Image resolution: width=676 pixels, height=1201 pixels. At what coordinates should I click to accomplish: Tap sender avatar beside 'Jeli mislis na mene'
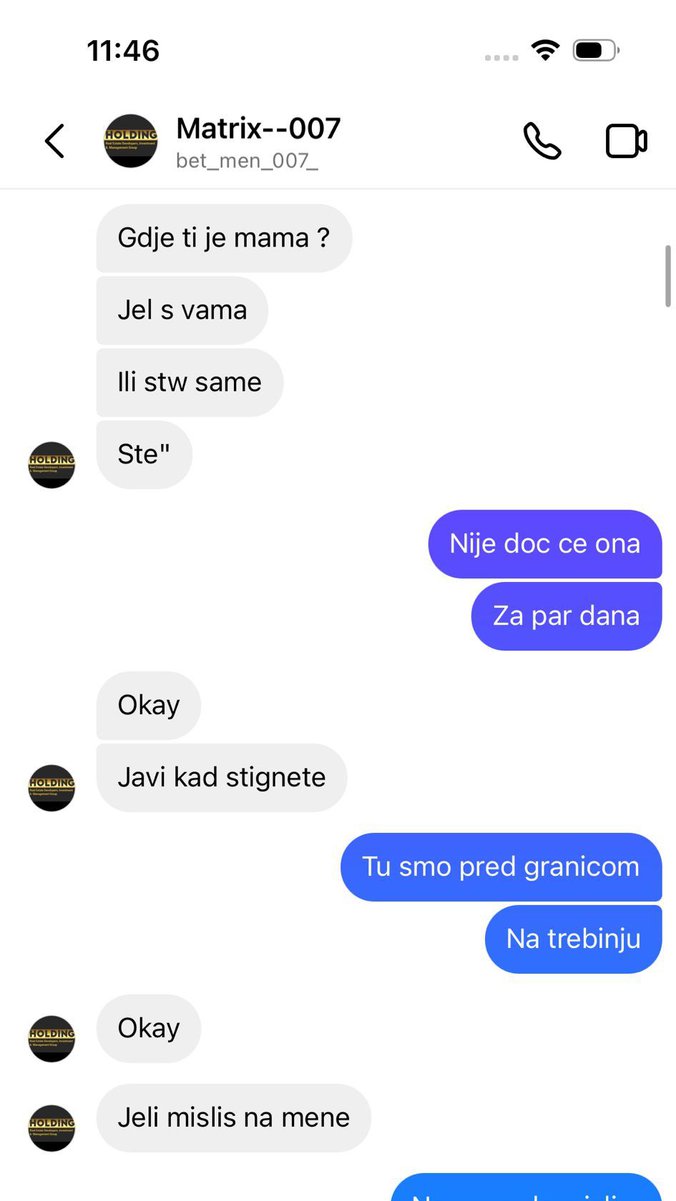click(52, 1127)
